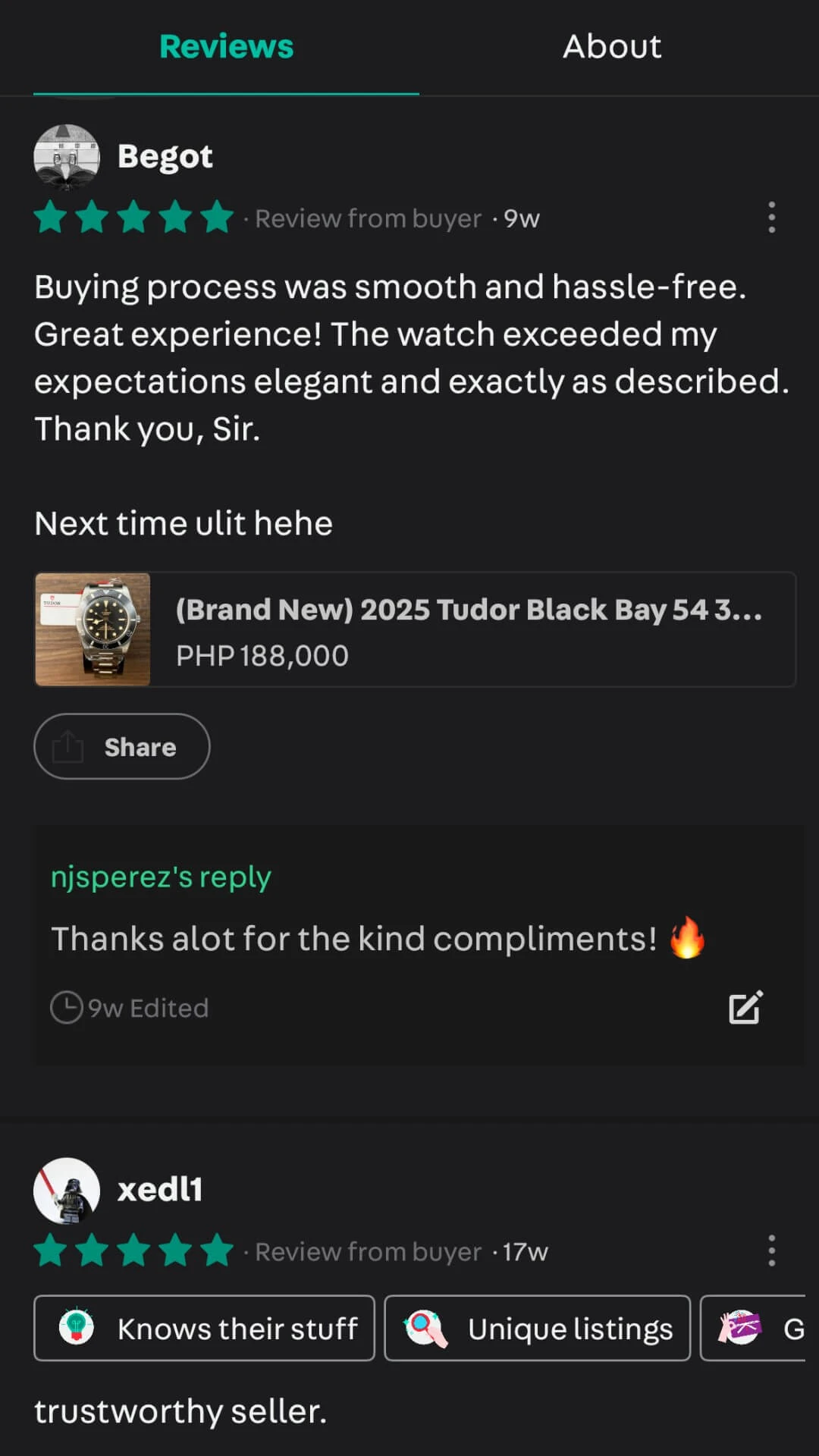This screenshot has width=819, height=1456.
Task: Switch to the About tab
Action: pyautogui.click(x=611, y=47)
